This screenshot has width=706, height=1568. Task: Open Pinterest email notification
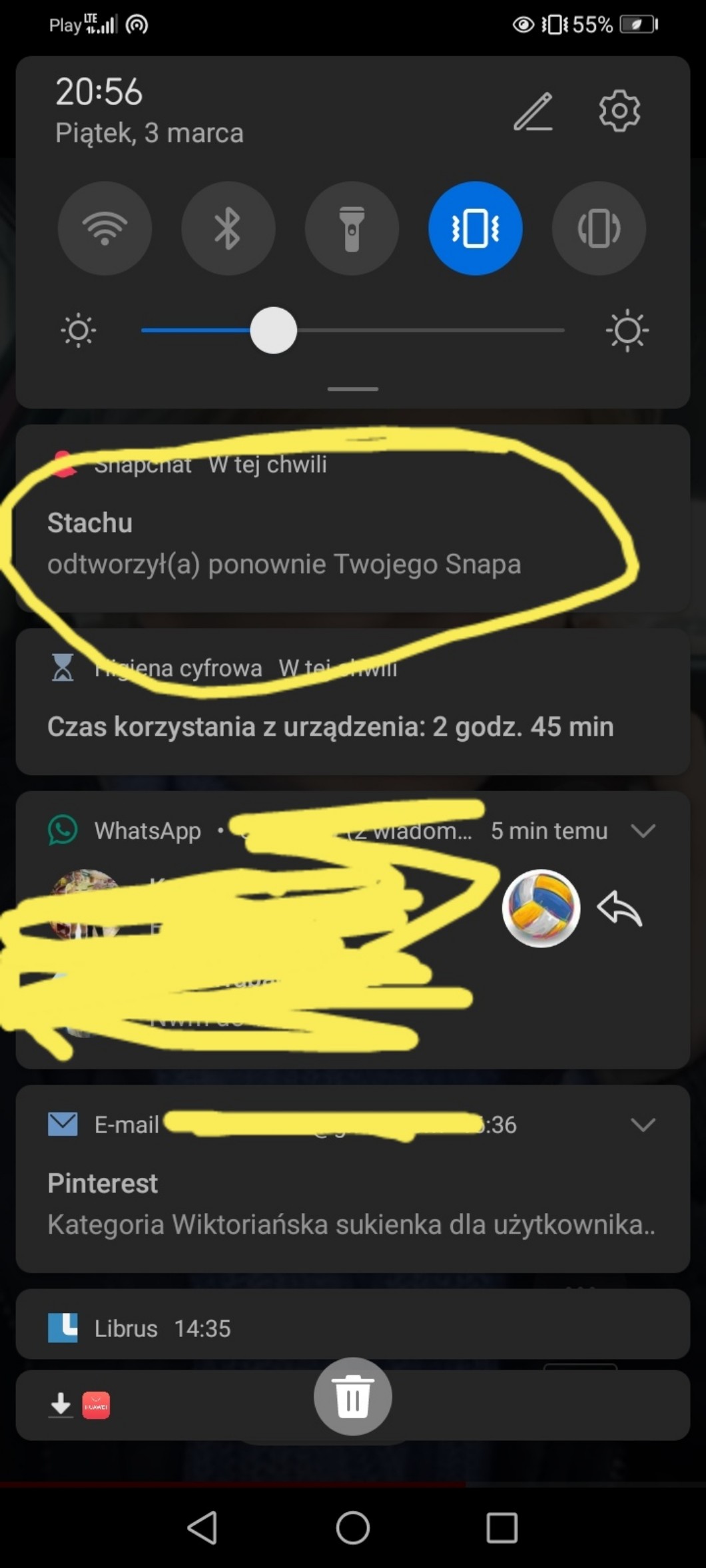coord(350,1205)
